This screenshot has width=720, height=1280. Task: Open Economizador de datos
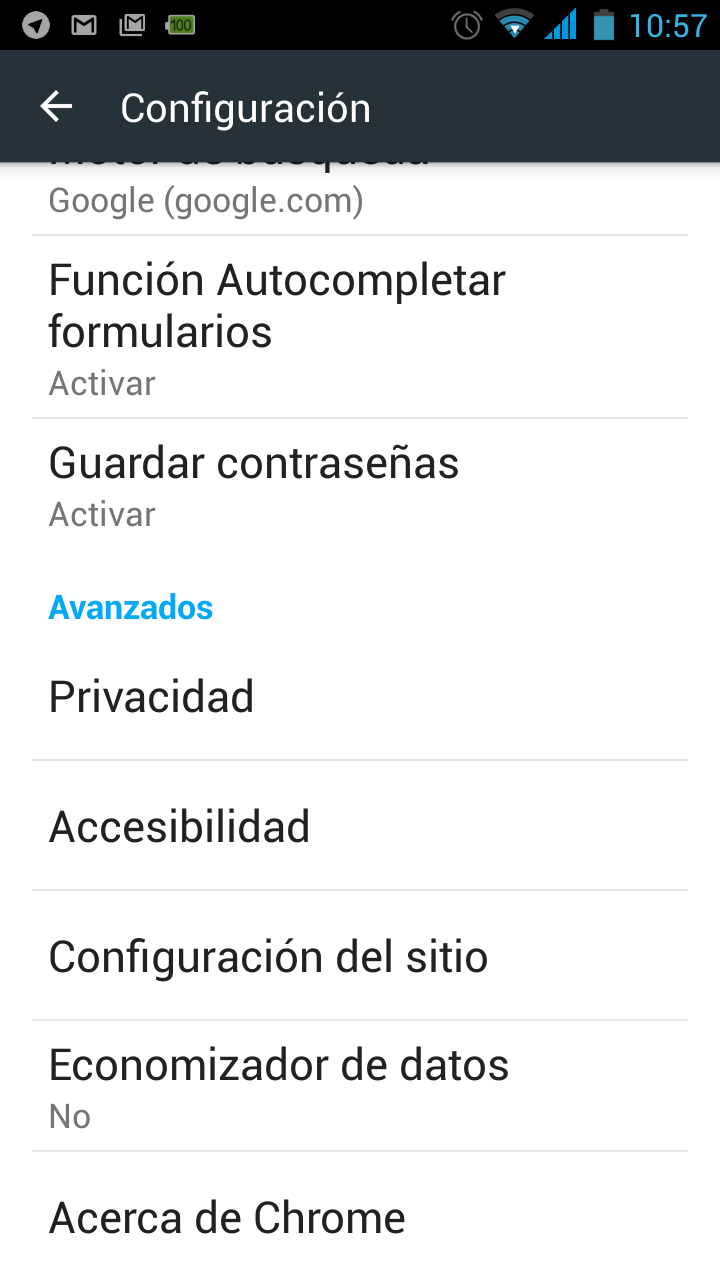(360, 1086)
